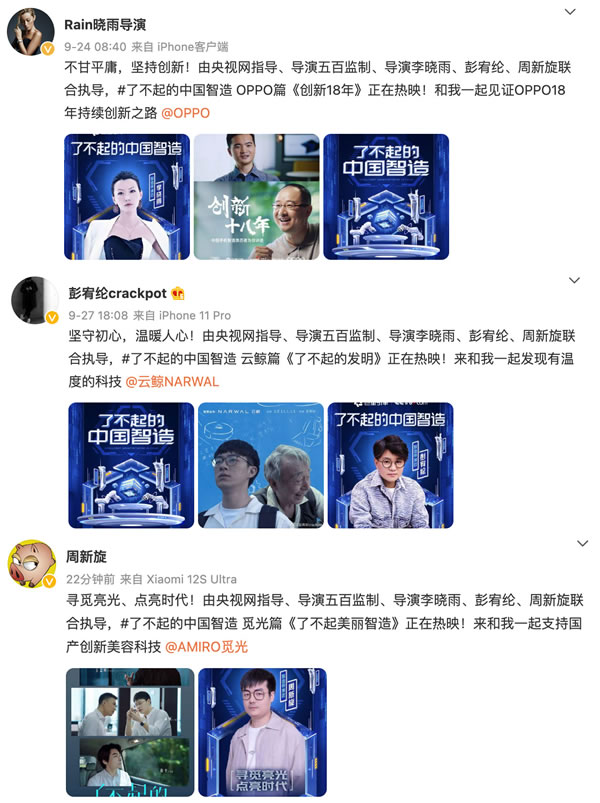Open Rain晓雨导演's profile avatar
This screenshot has width=600, height=803.
click(30, 36)
